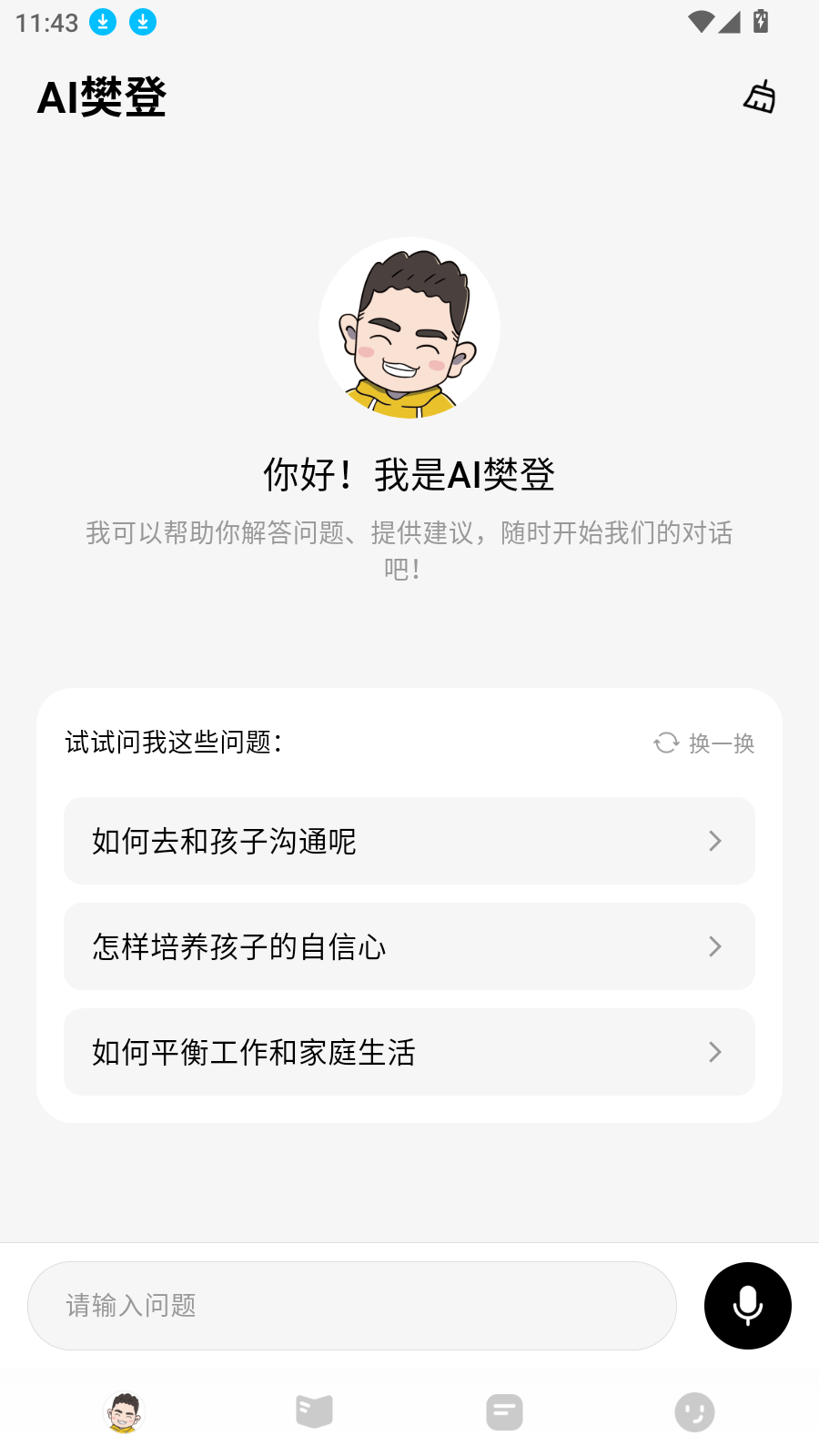Click a download notification icon in status bar
Viewport: 819px width, 1456px height.
coord(102,21)
